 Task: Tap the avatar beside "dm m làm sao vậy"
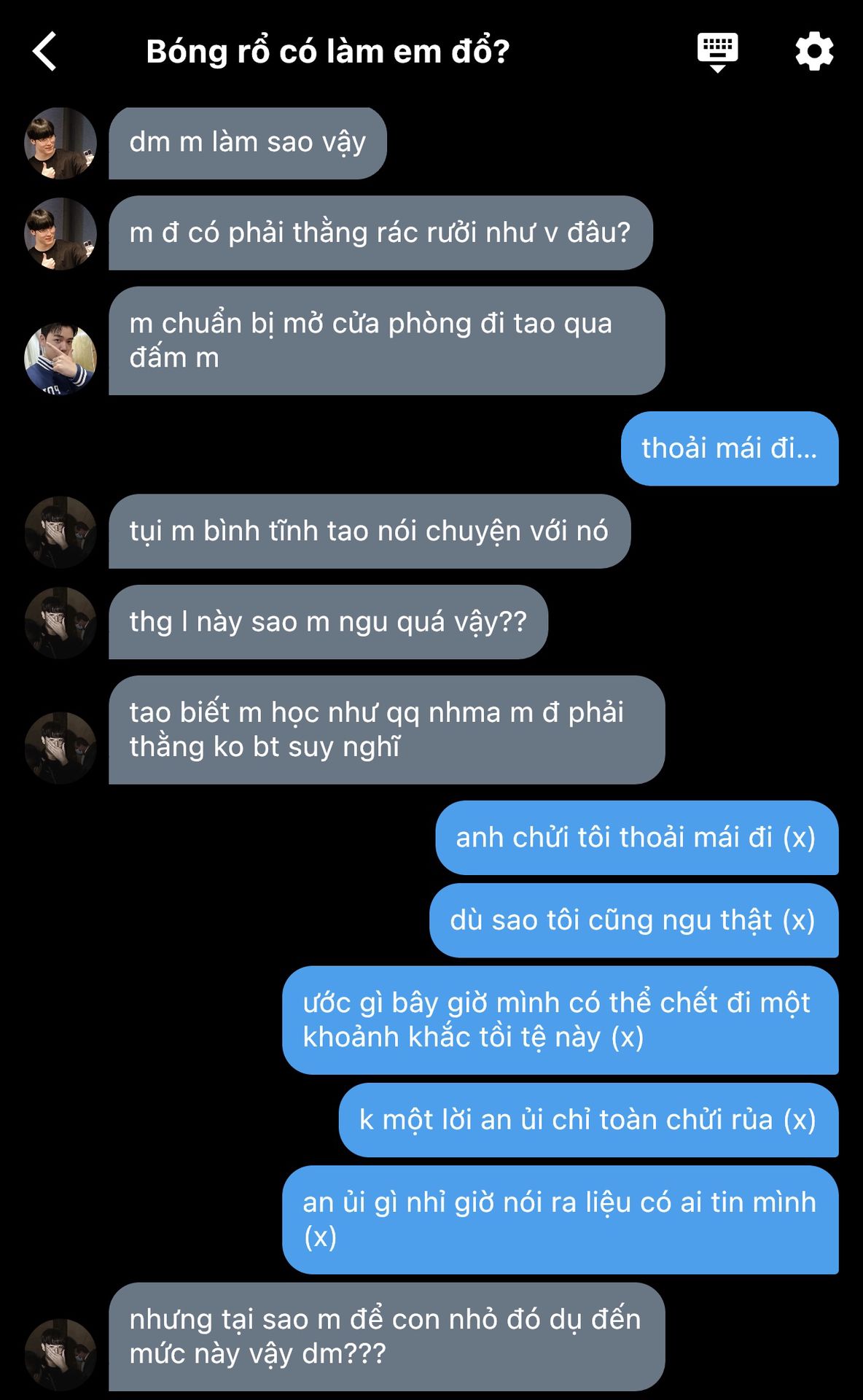click(60, 144)
